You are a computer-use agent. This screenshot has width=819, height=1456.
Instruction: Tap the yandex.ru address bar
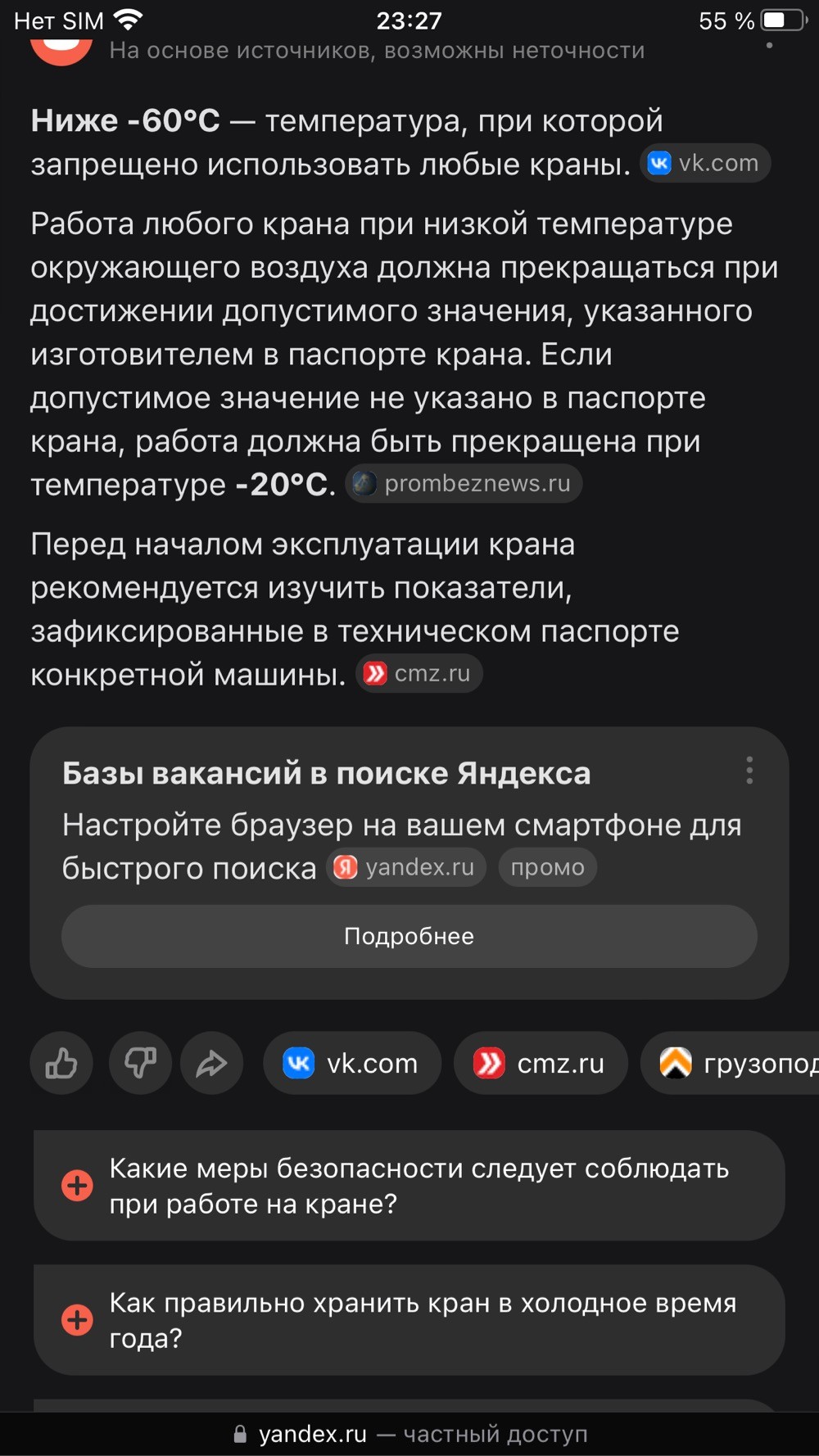click(409, 1434)
